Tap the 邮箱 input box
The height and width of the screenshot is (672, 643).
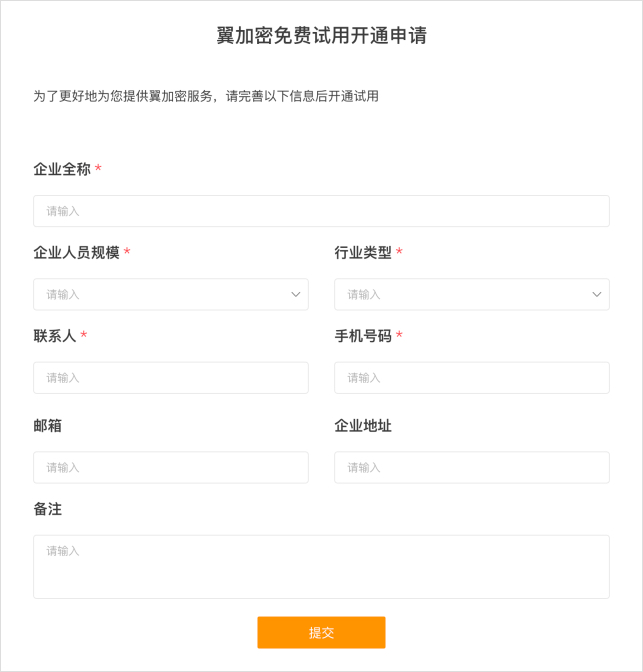[171, 467]
